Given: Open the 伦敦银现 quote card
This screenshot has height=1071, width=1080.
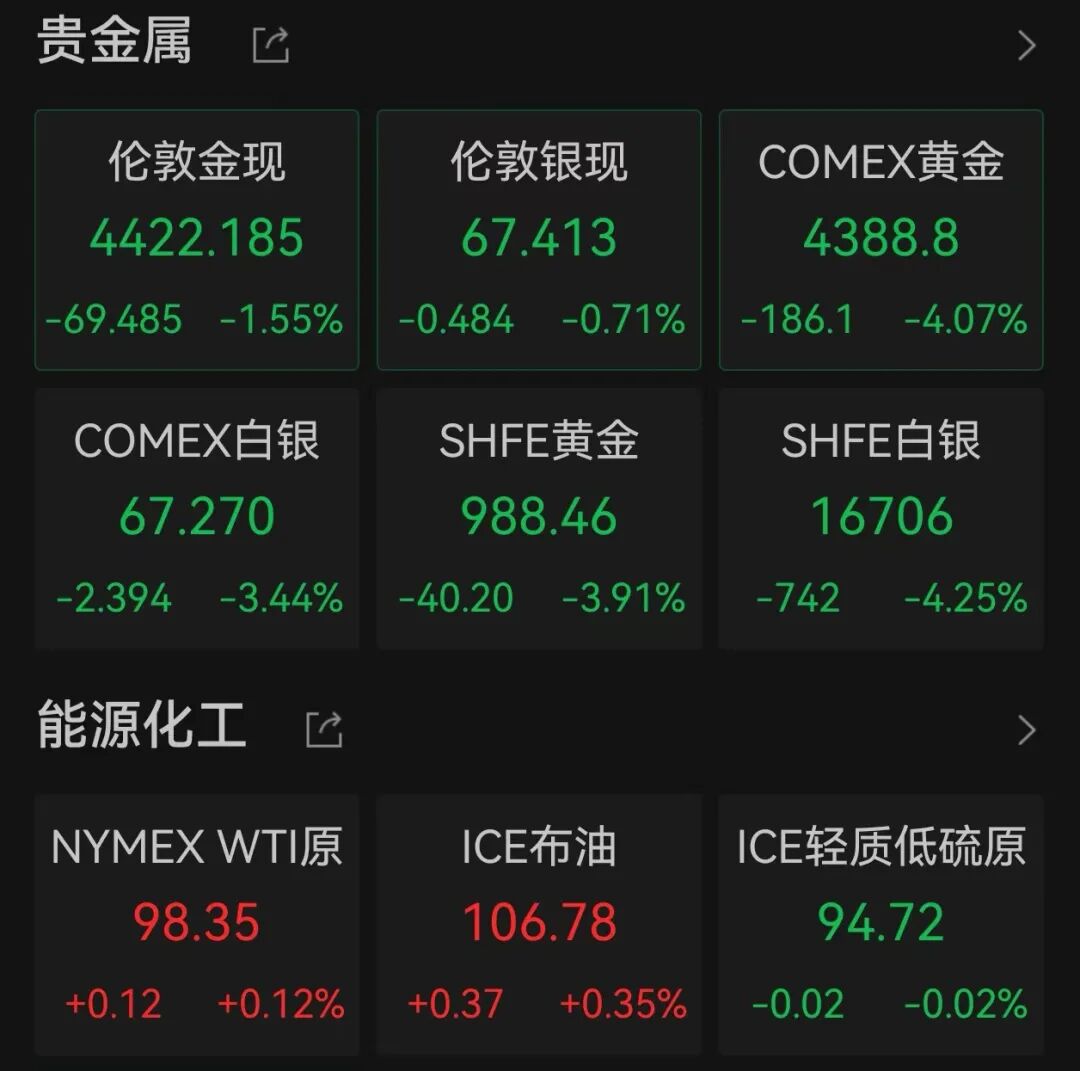Looking at the screenshot, I should point(539,240).
